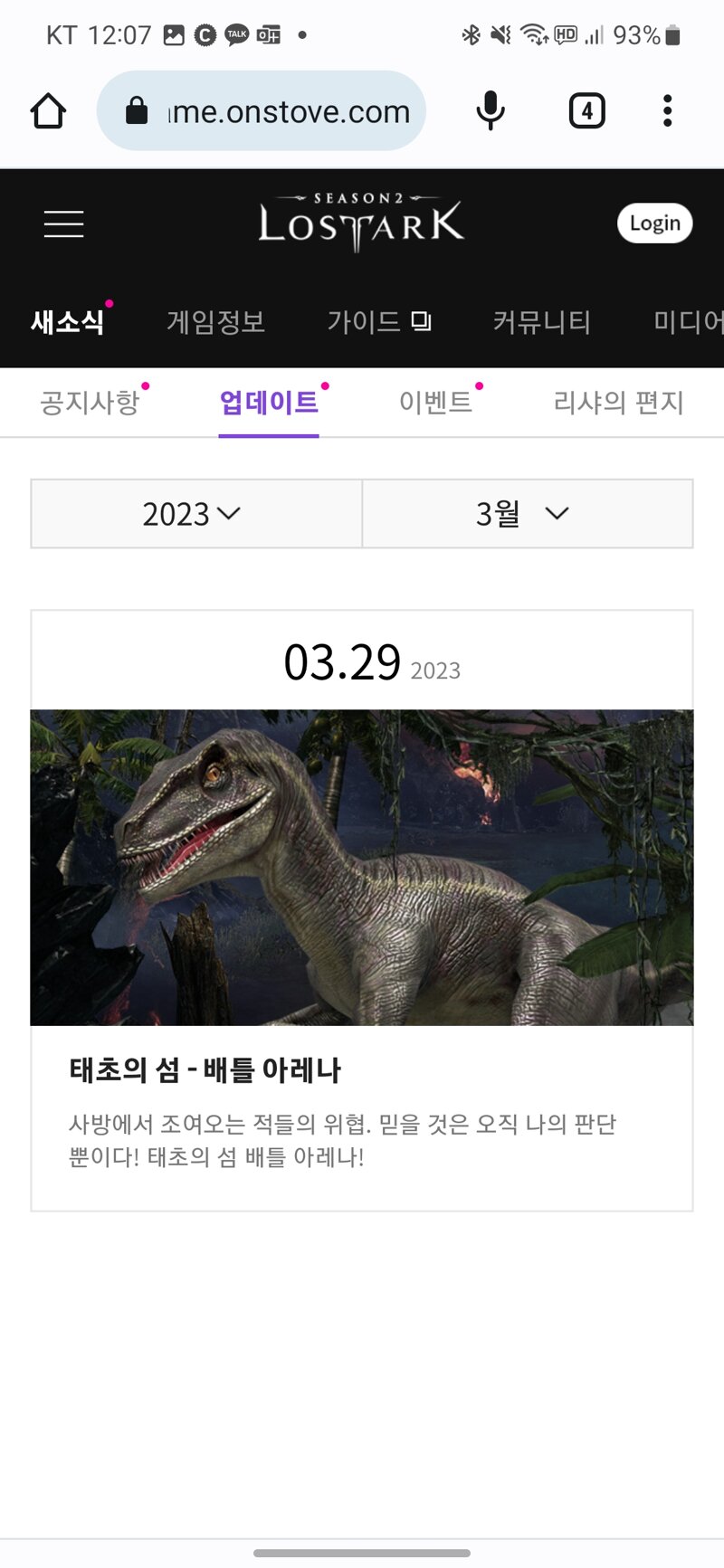The width and height of the screenshot is (724, 1568).
Task: Open the 태초의 섬 - 배틀 아레나 update card
Action: [362, 910]
